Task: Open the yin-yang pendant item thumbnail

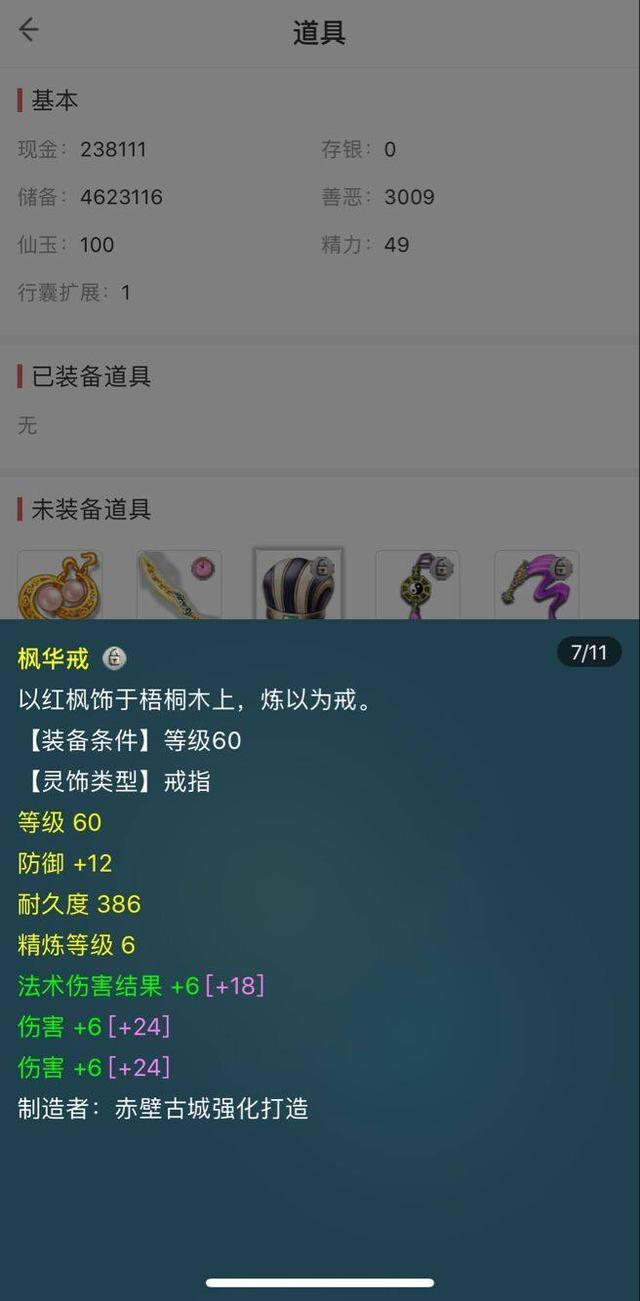Action: coord(417,584)
